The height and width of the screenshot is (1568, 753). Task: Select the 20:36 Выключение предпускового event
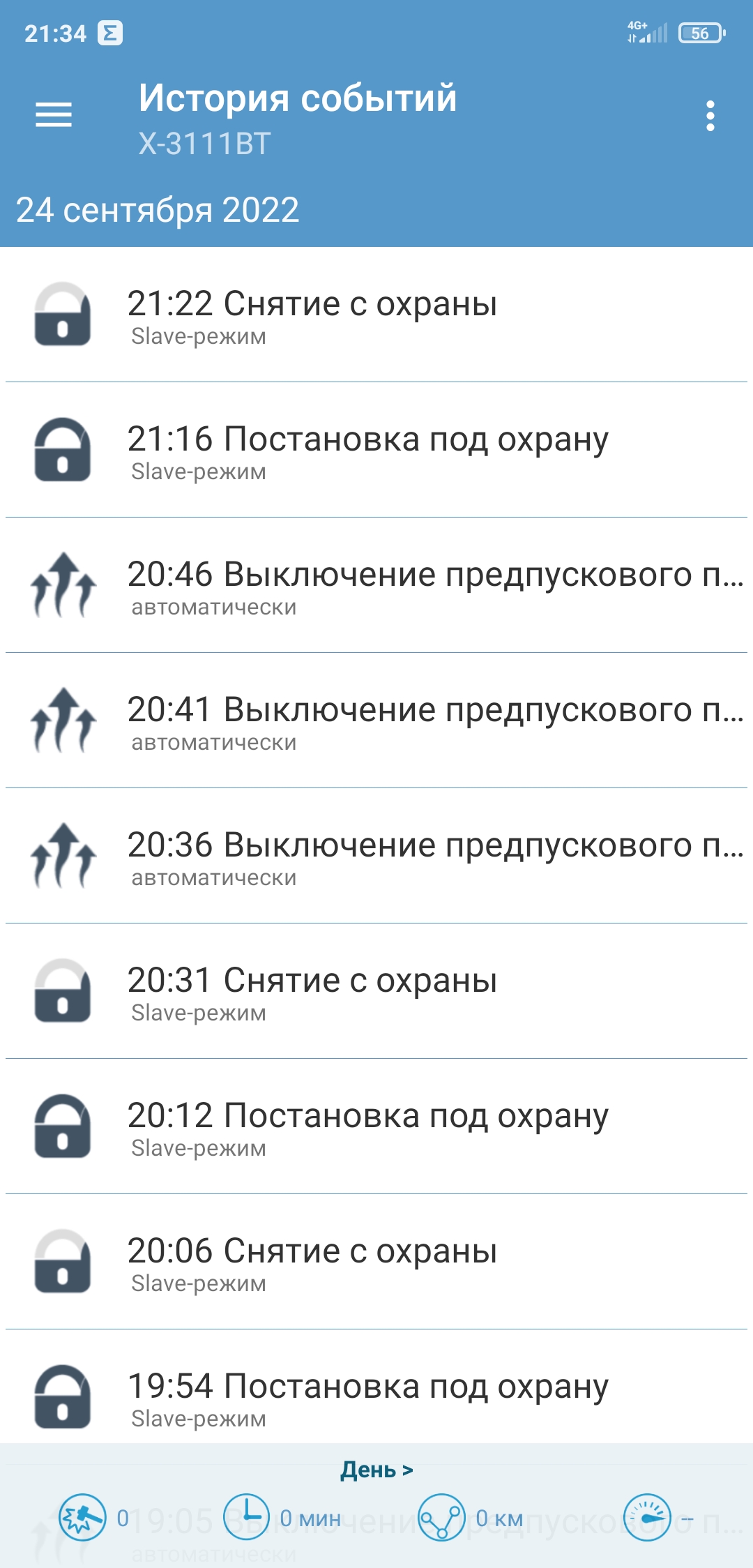376,857
